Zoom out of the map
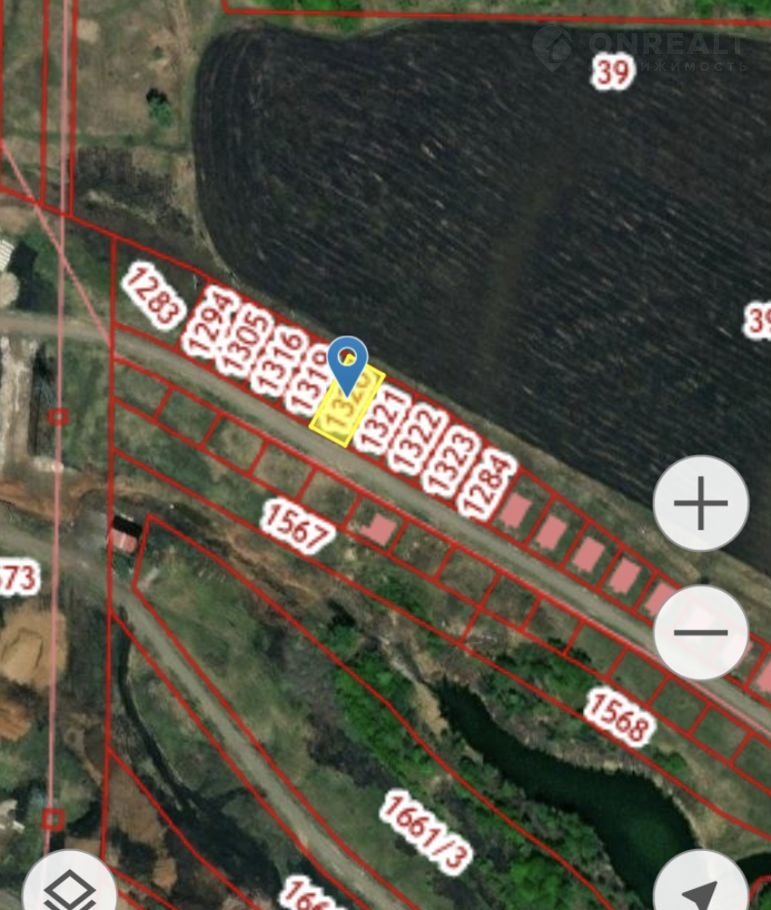771x910 pixels. 700,632
